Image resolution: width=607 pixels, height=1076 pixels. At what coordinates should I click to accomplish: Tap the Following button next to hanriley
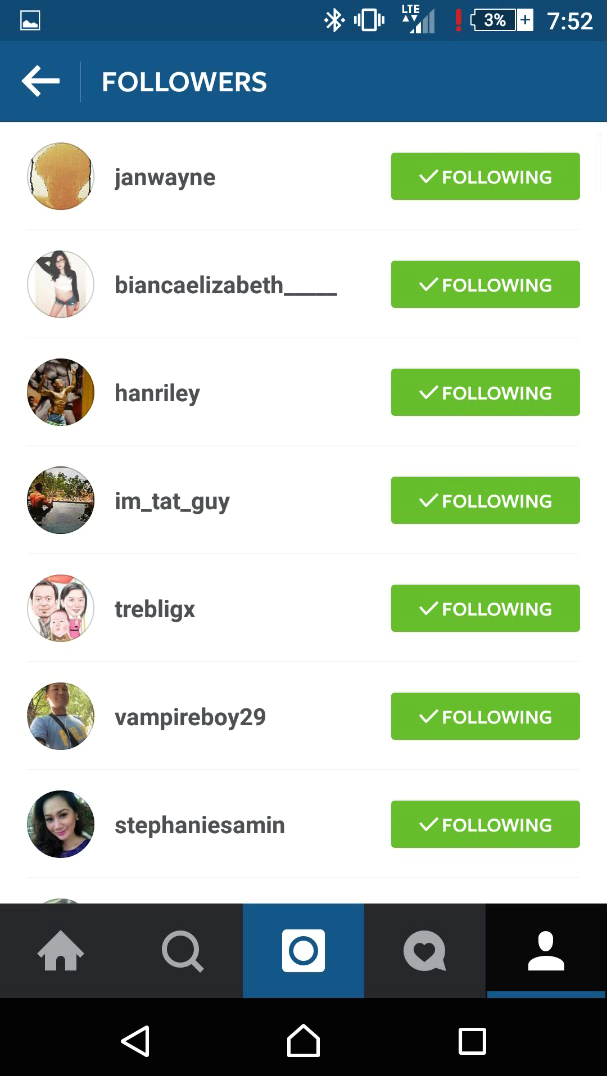[485, 393]
